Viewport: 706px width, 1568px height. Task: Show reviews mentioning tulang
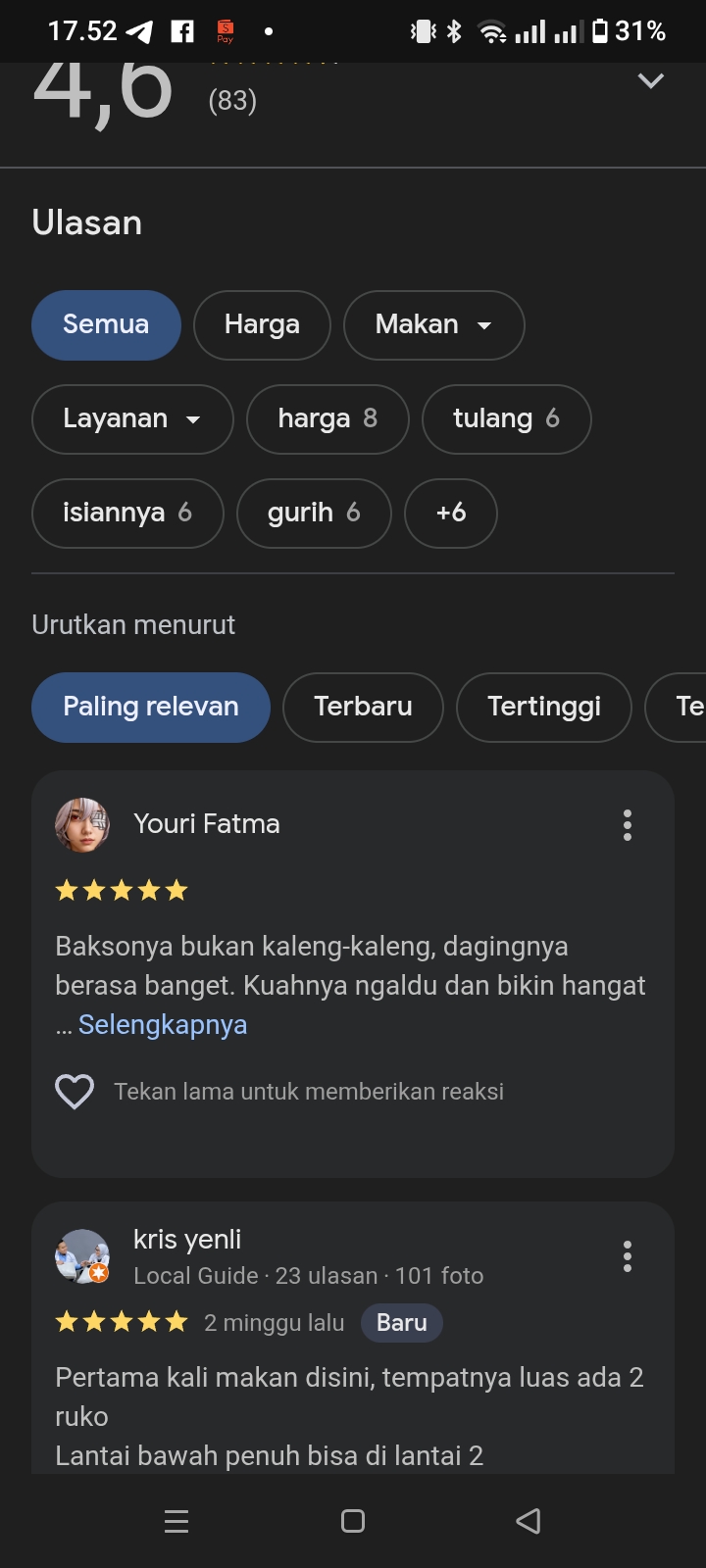[x=506, y=419]
